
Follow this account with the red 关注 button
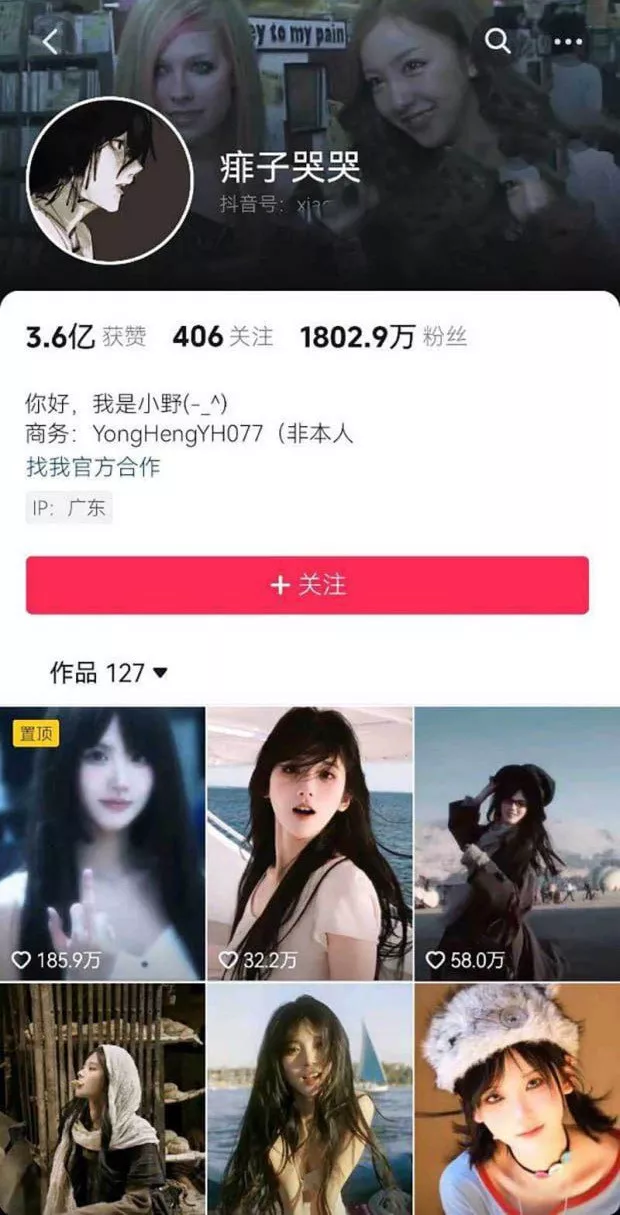click(x=307, y=585)
